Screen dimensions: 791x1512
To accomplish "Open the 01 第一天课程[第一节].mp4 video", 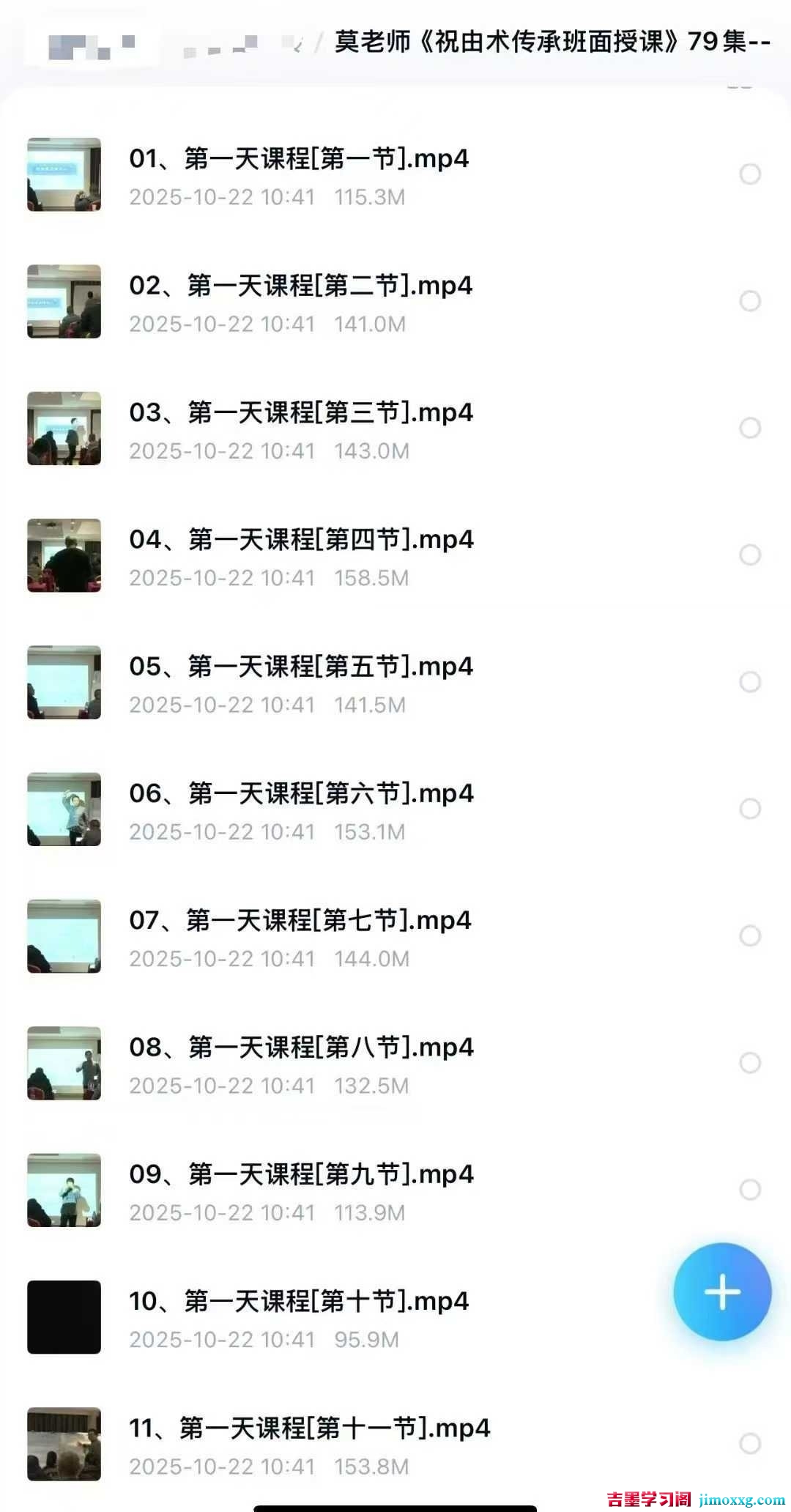I will coord(298,159).
